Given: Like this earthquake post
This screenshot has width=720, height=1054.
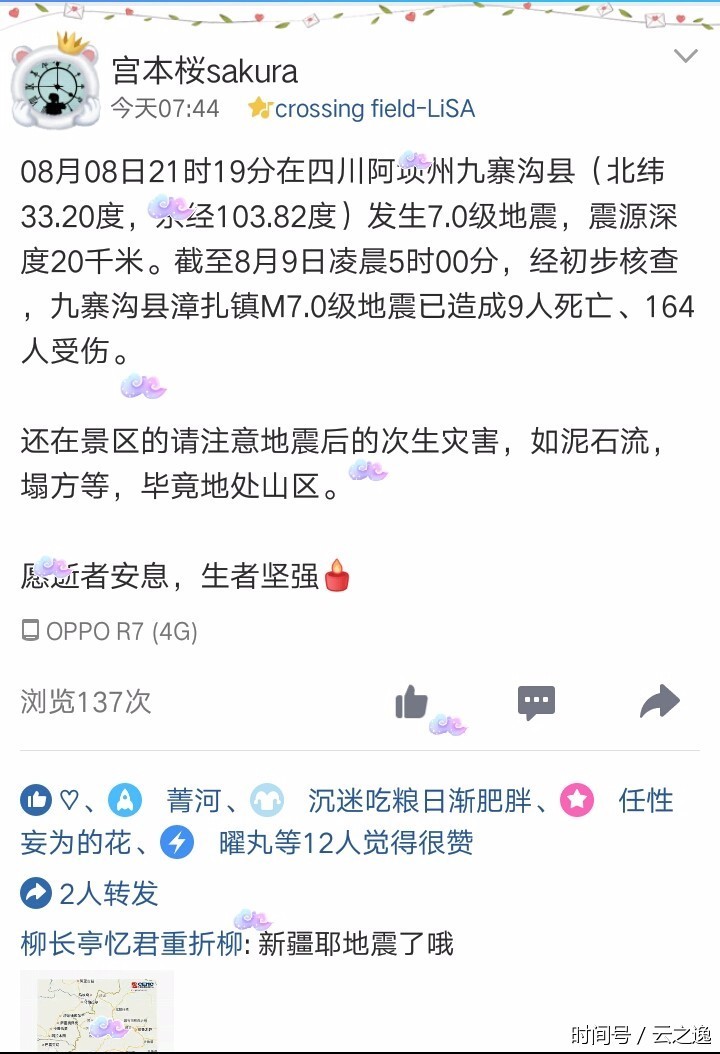Looking at the screenshot, I should coord(411,702).
